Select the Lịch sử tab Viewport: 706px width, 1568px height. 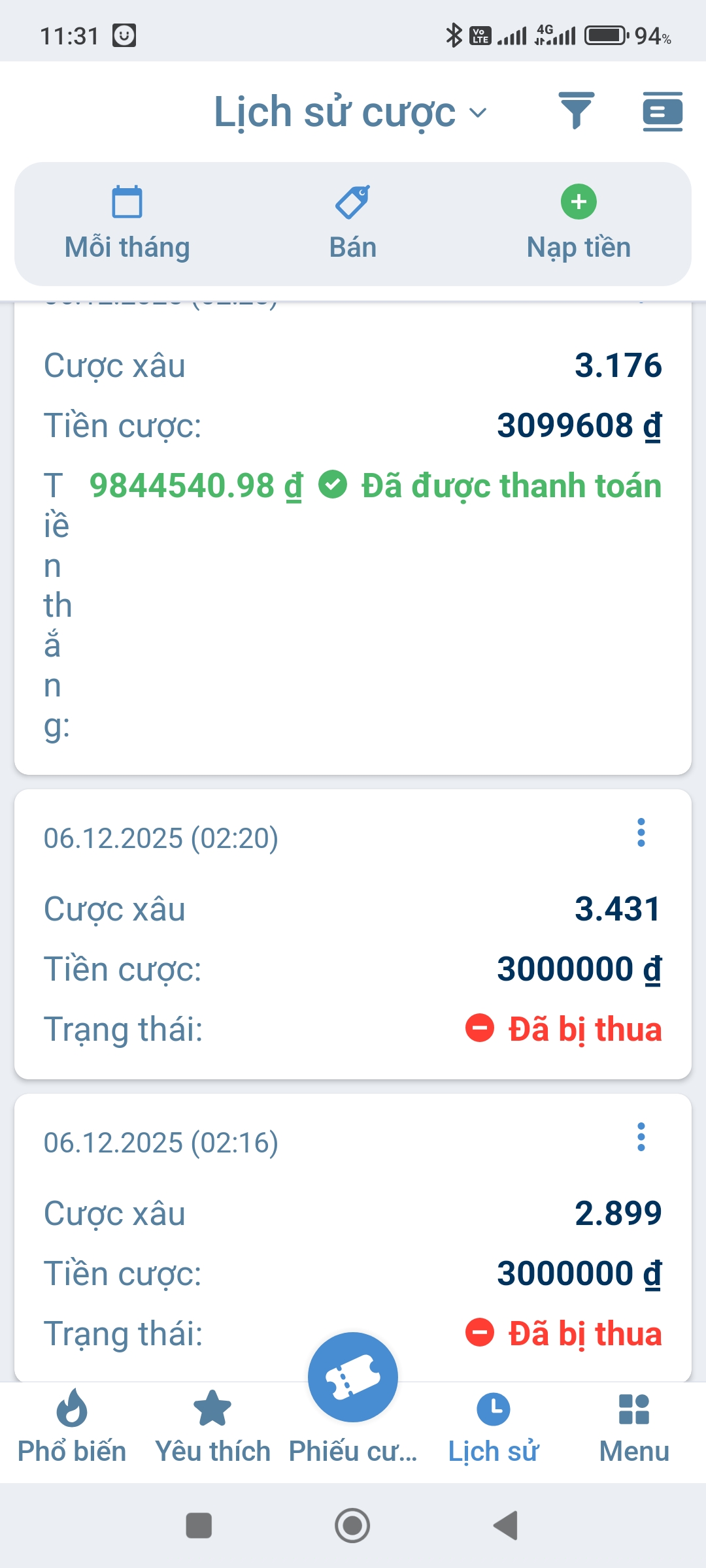pyautogui.click(x=494, y=1428)
